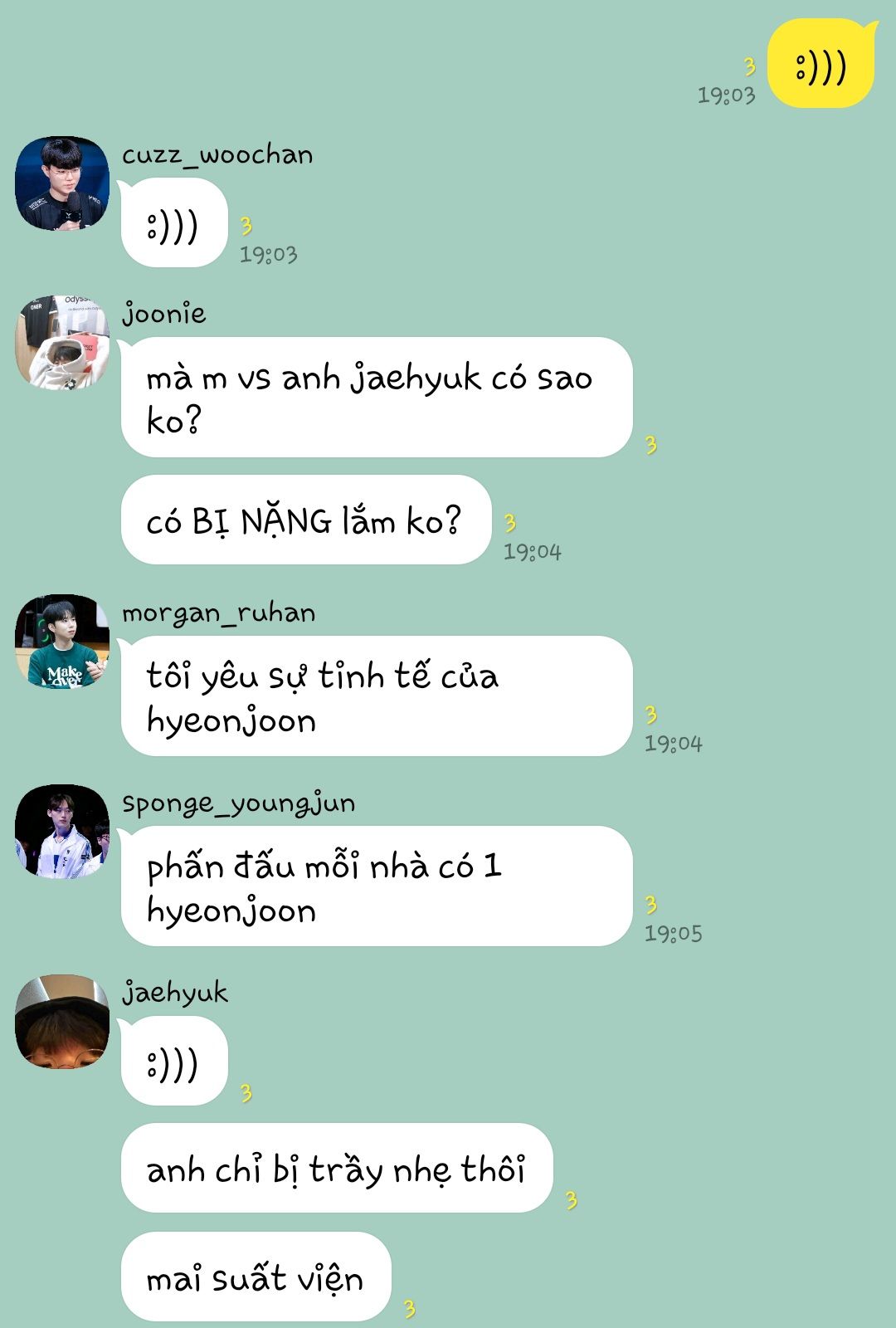This screenshot has height=1328, width=896.
Task: Open sponge_youngjun's profile photo
Action: point(62,831)
